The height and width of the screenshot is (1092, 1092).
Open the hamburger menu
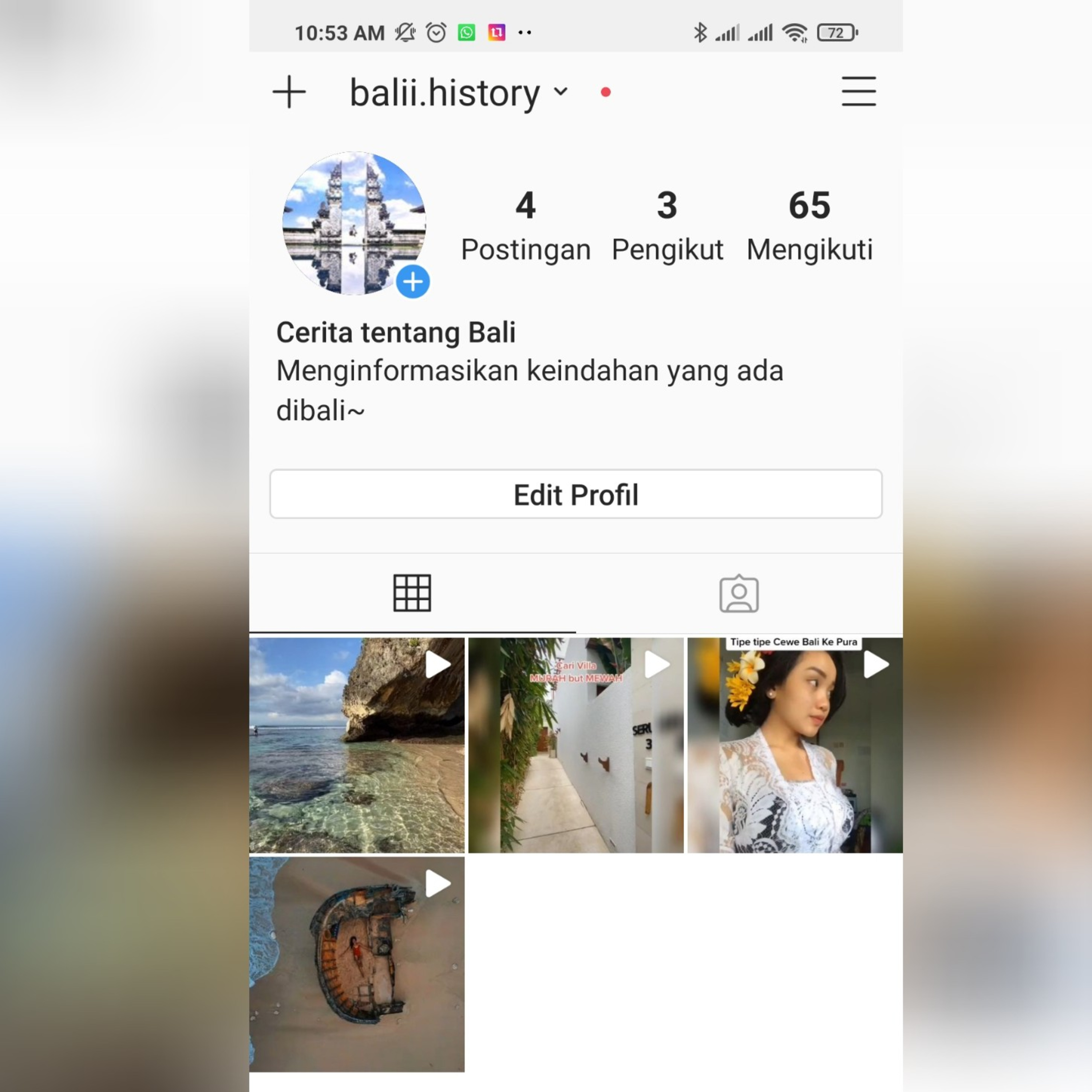point(859,92)
